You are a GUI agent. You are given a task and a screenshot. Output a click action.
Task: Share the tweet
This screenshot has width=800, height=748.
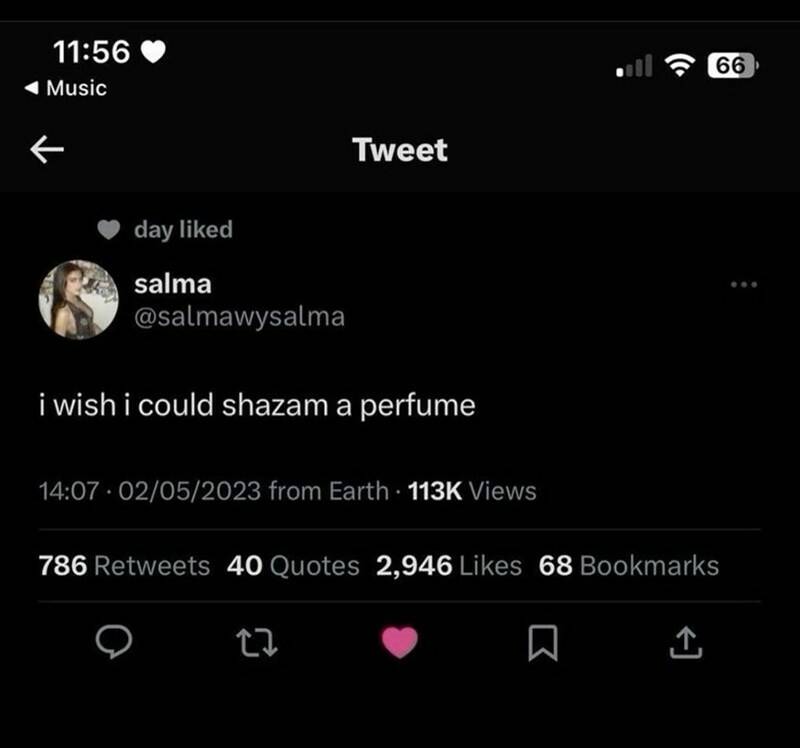(x=685, y=645)
